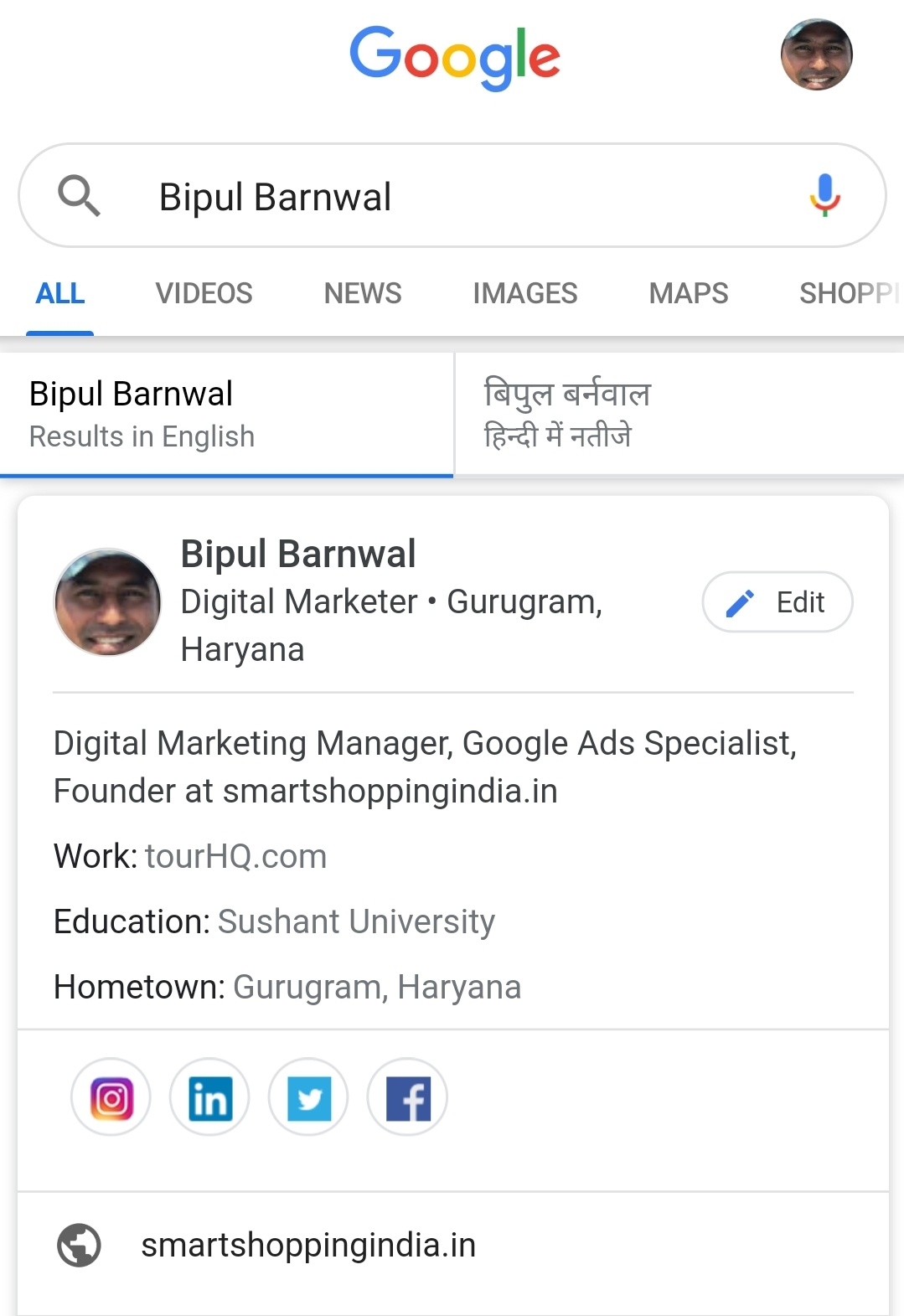Open the Google account profile picture

[816, 54]
